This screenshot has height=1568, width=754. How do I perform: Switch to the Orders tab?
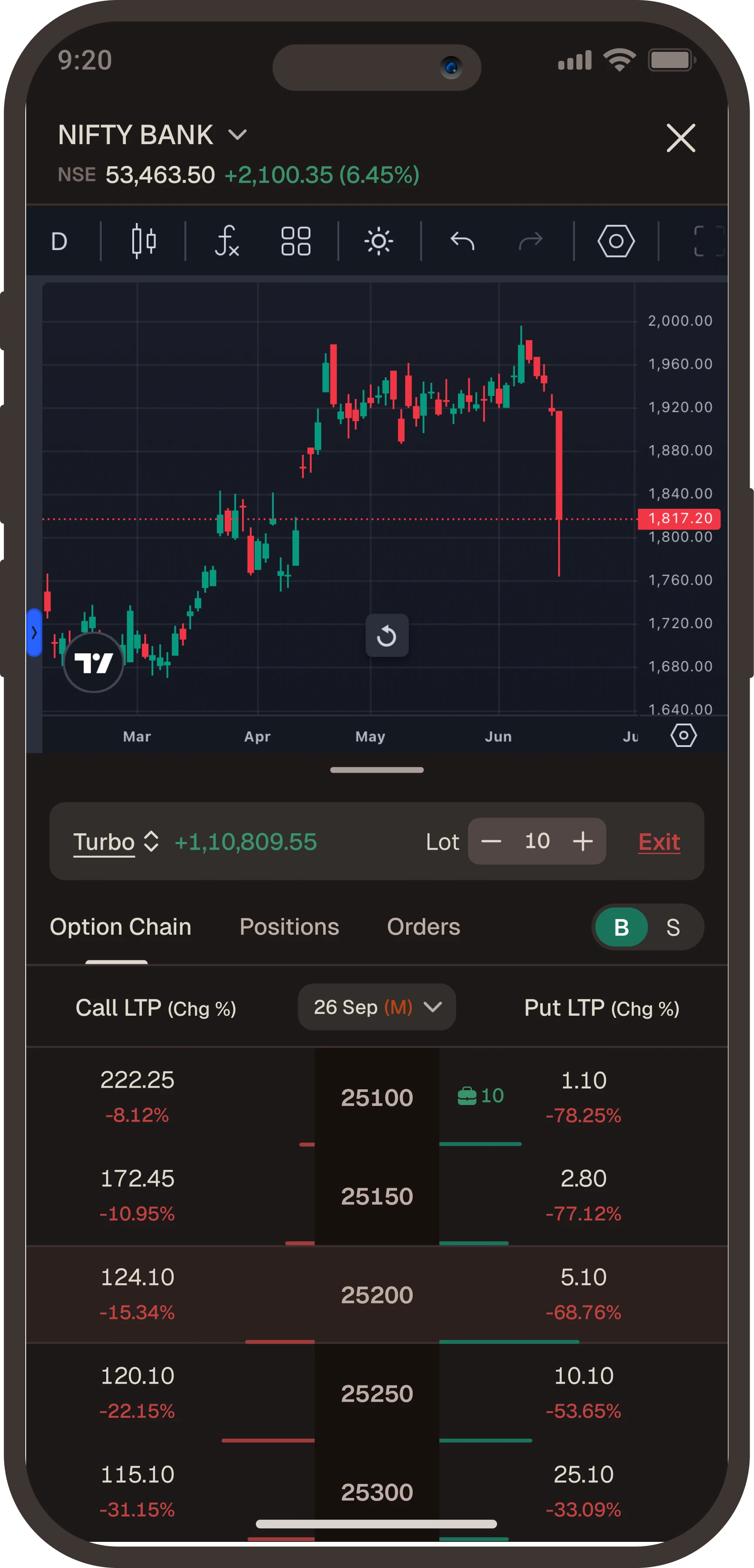[424, 926]
